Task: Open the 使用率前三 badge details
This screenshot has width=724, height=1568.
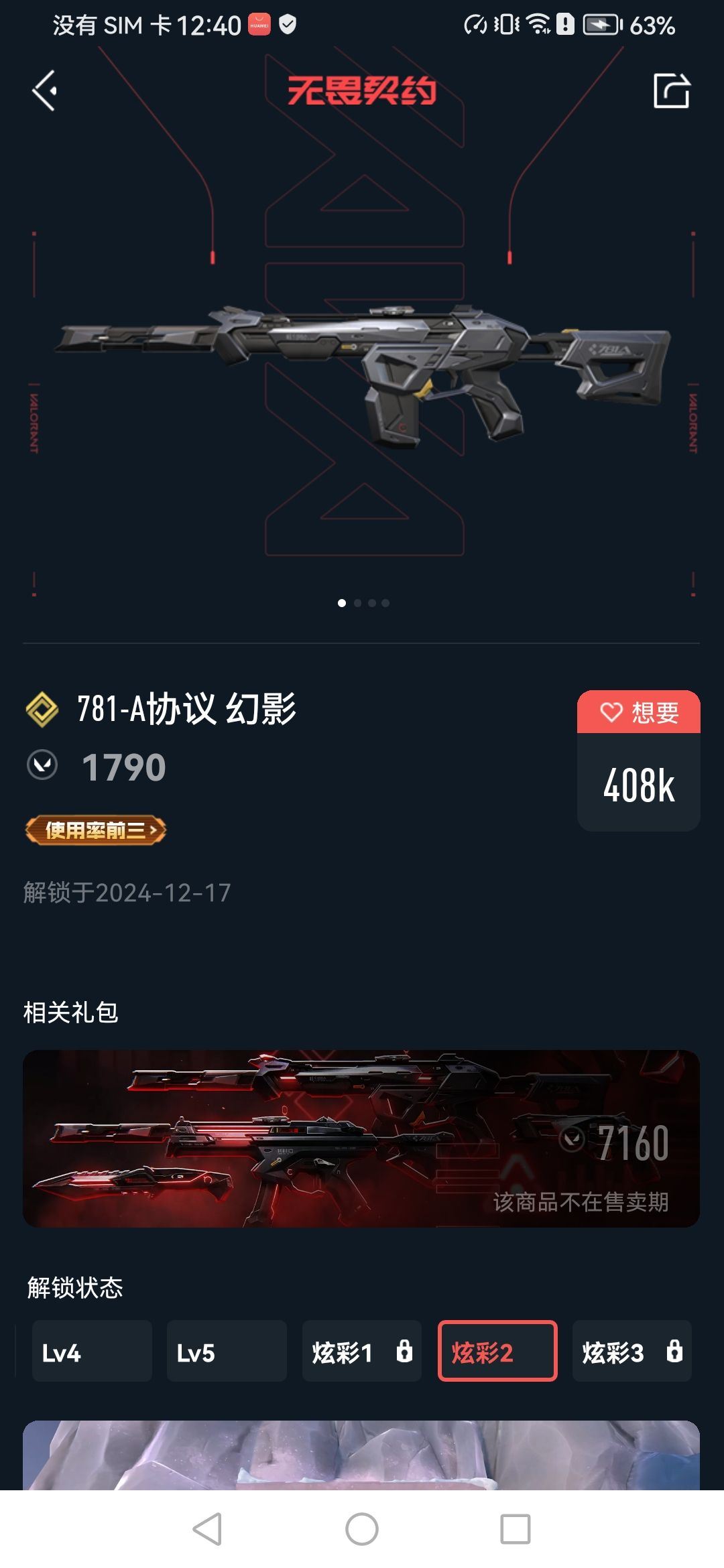Action: coord(97,830)
